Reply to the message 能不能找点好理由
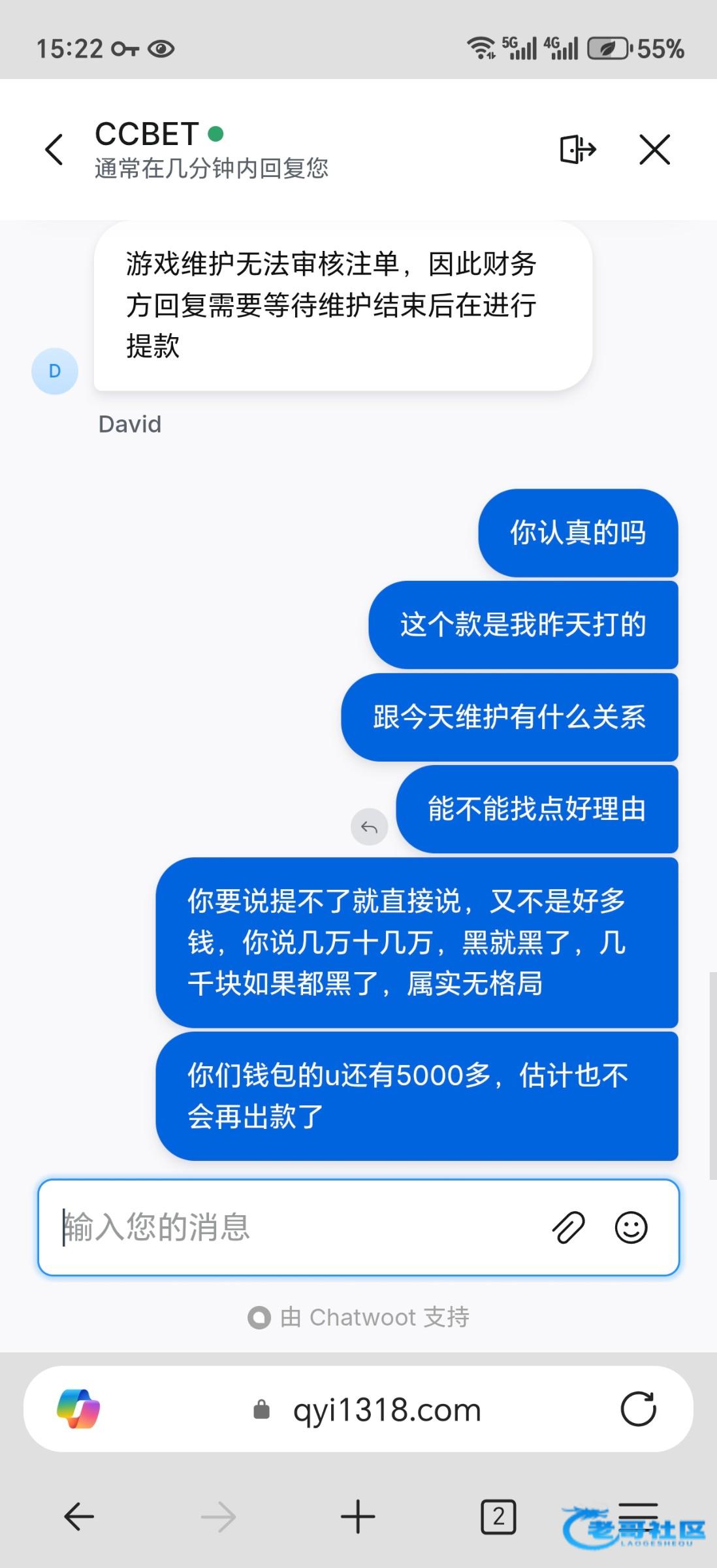This screenshot has width=717, height=1568. coord(369,827)
